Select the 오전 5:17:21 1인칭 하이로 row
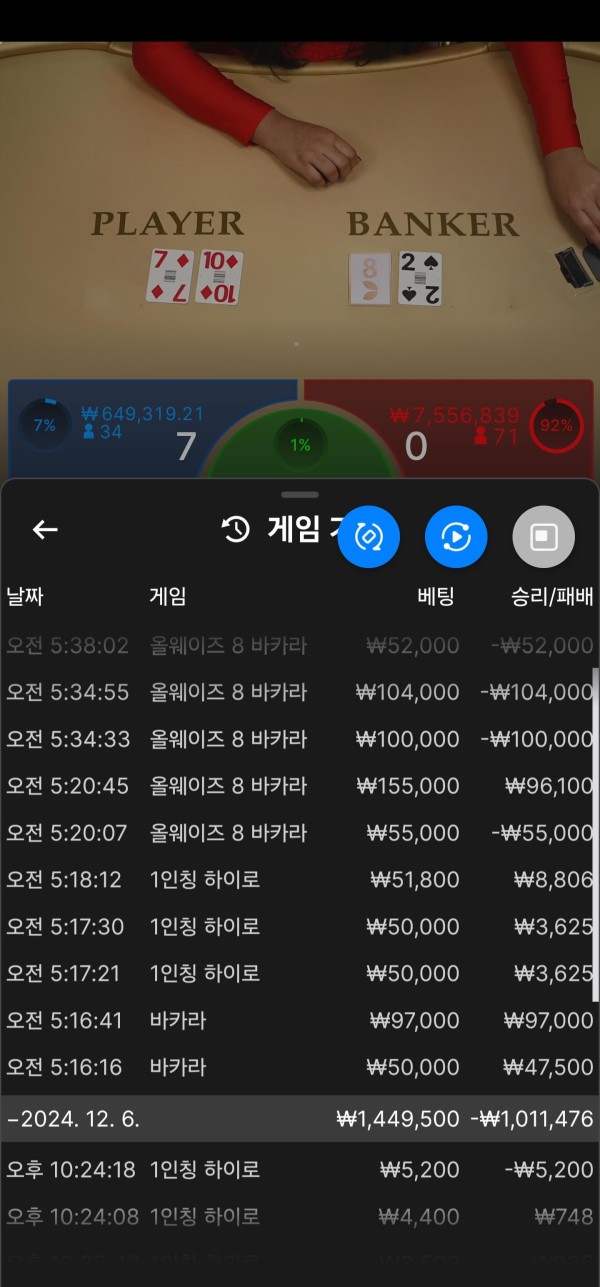600x1287 pixels. click(x=300, y=974)
